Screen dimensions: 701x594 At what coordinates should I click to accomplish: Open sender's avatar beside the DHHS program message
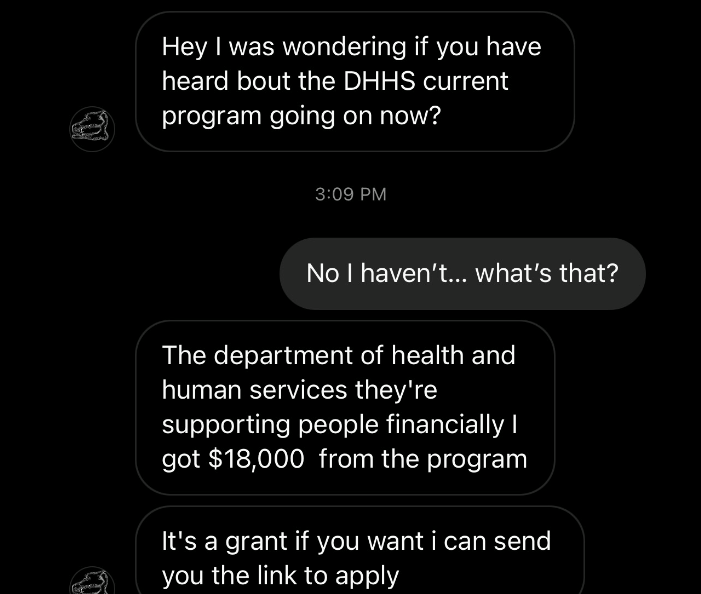pyautogui.click(x=94, y=129)
